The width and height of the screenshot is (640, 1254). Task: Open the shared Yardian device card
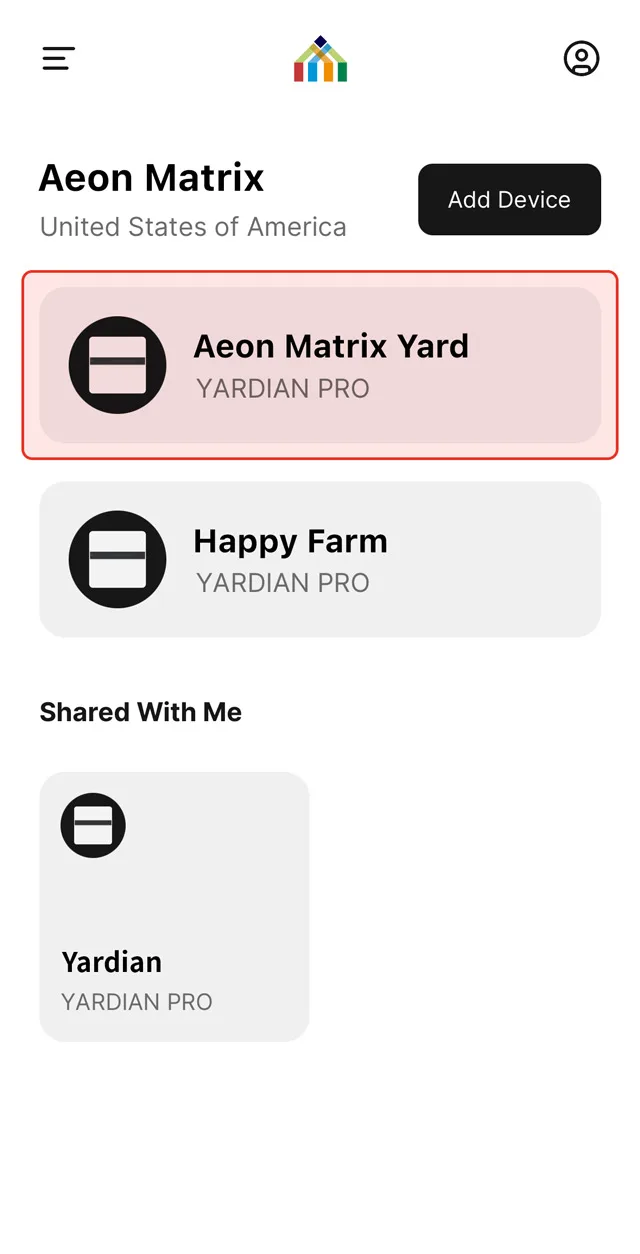[174, 906]
